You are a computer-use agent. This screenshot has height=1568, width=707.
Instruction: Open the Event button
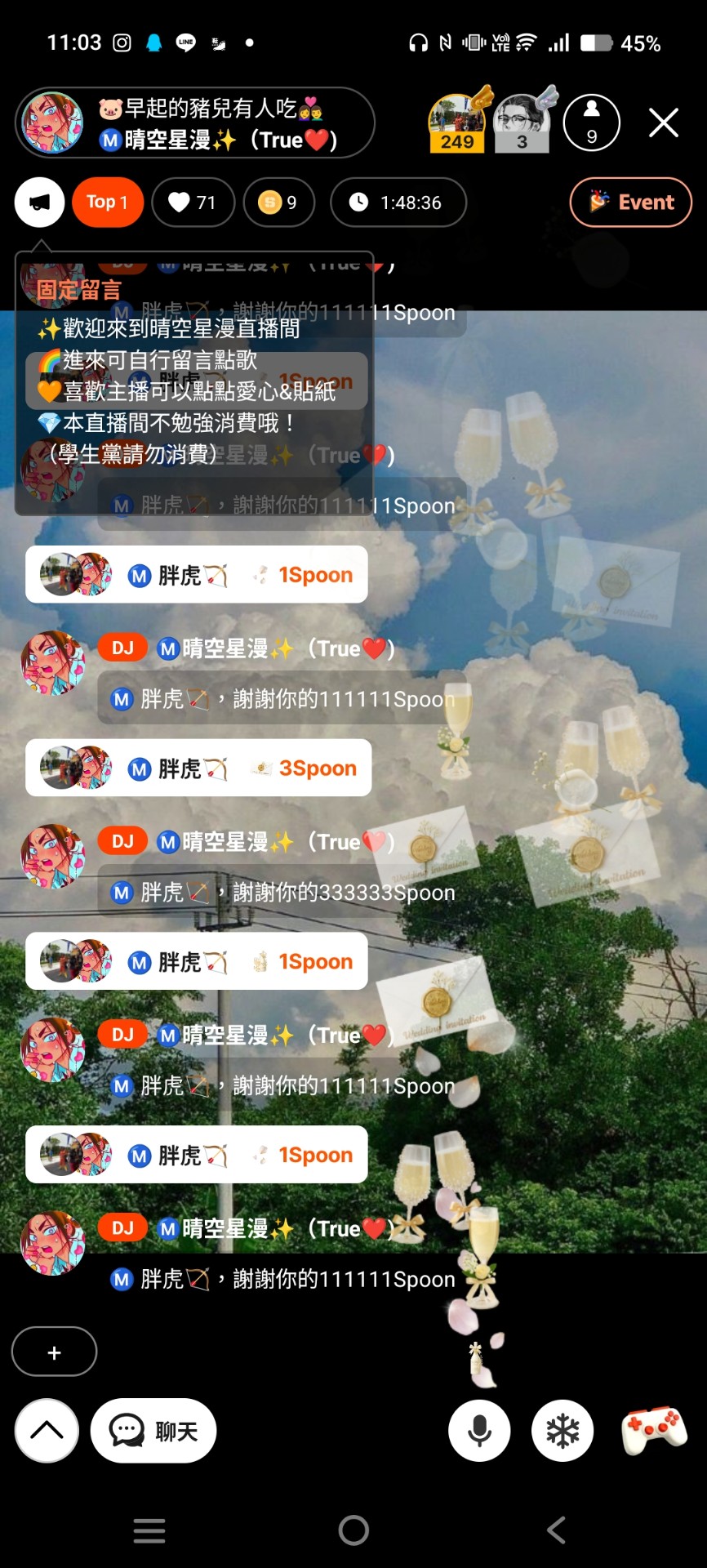[x=630, y=202]
